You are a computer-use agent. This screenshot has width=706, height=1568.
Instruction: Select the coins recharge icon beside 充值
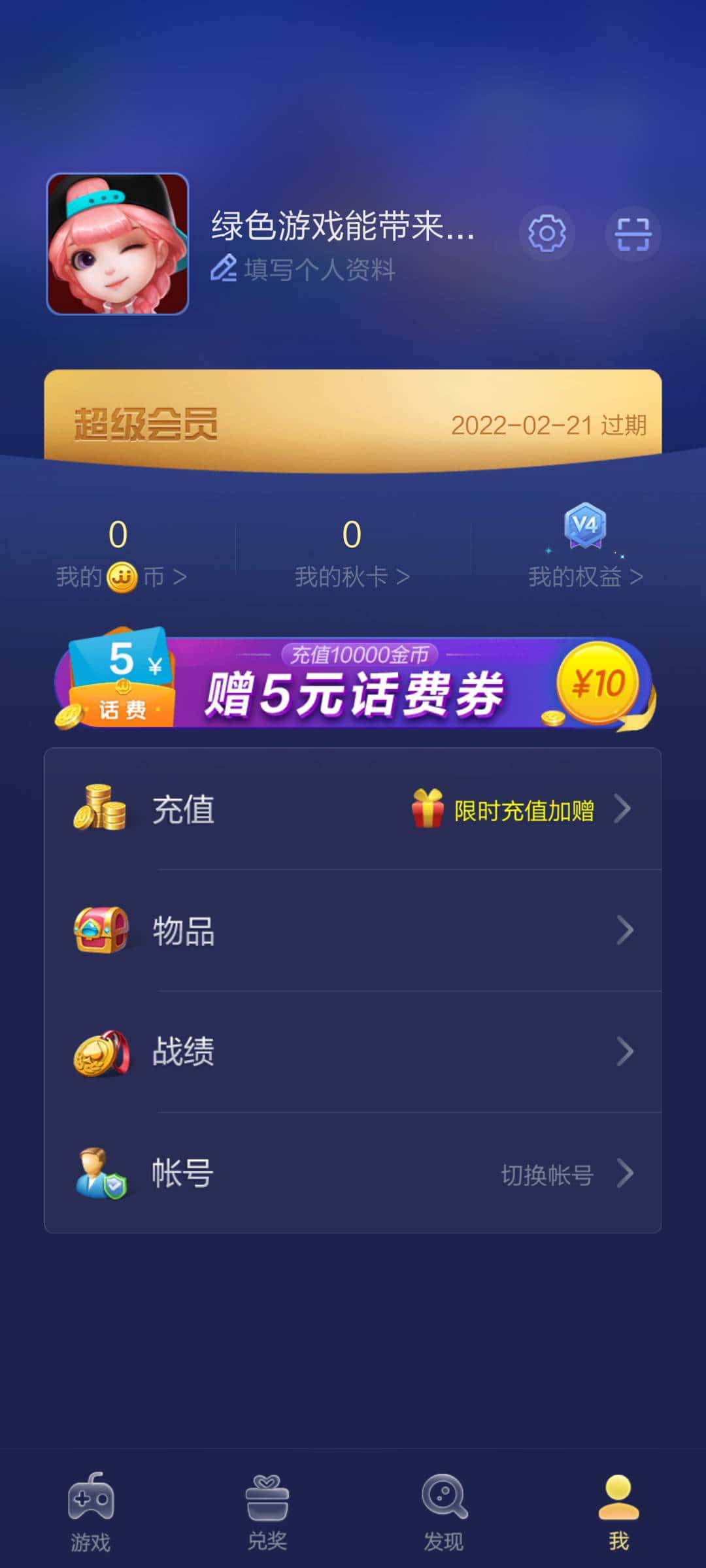[x=99, y=809]
